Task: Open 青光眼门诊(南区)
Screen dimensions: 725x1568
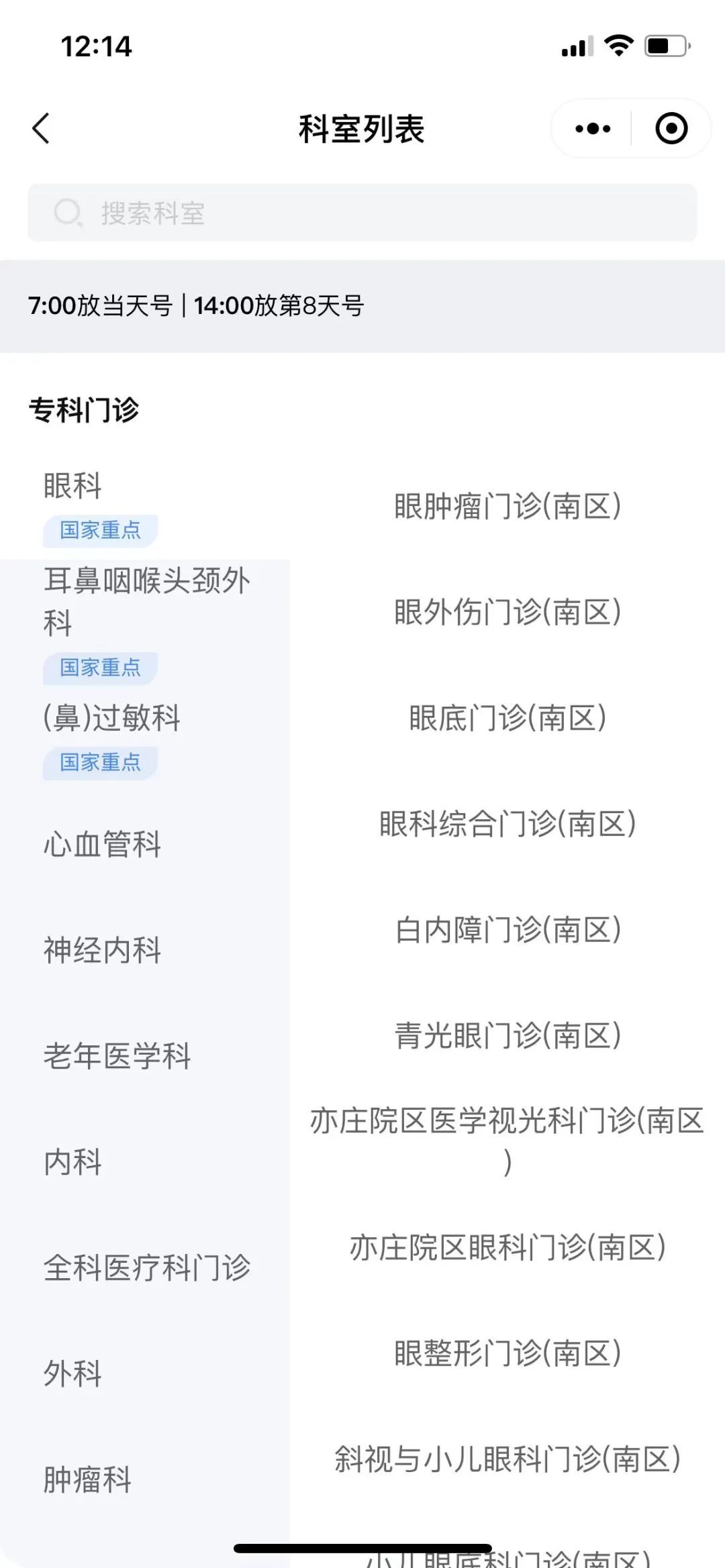Action: pos(507,1035)
